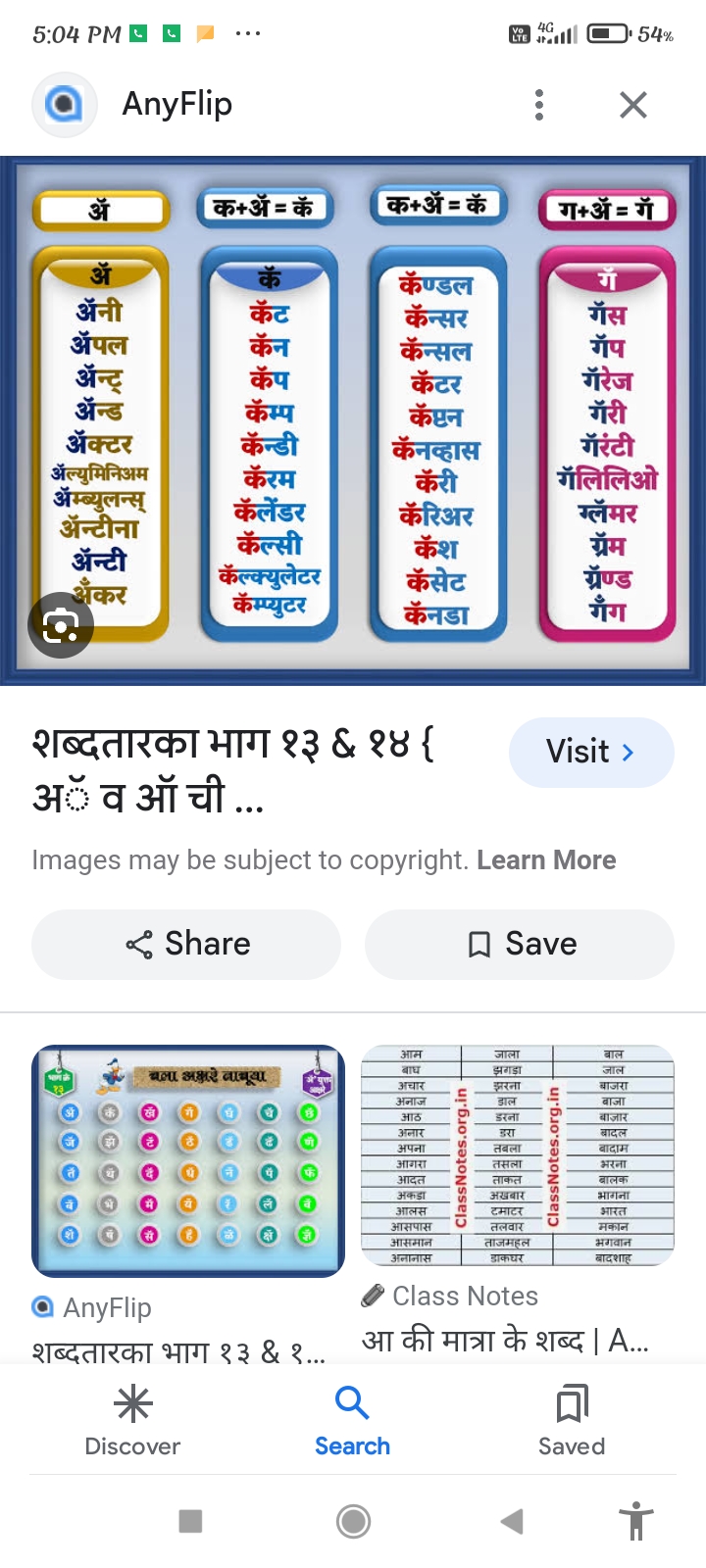Switch to the Discover tab
Viewport: 706px width, 1568px height.
(x=132, y=1419)
